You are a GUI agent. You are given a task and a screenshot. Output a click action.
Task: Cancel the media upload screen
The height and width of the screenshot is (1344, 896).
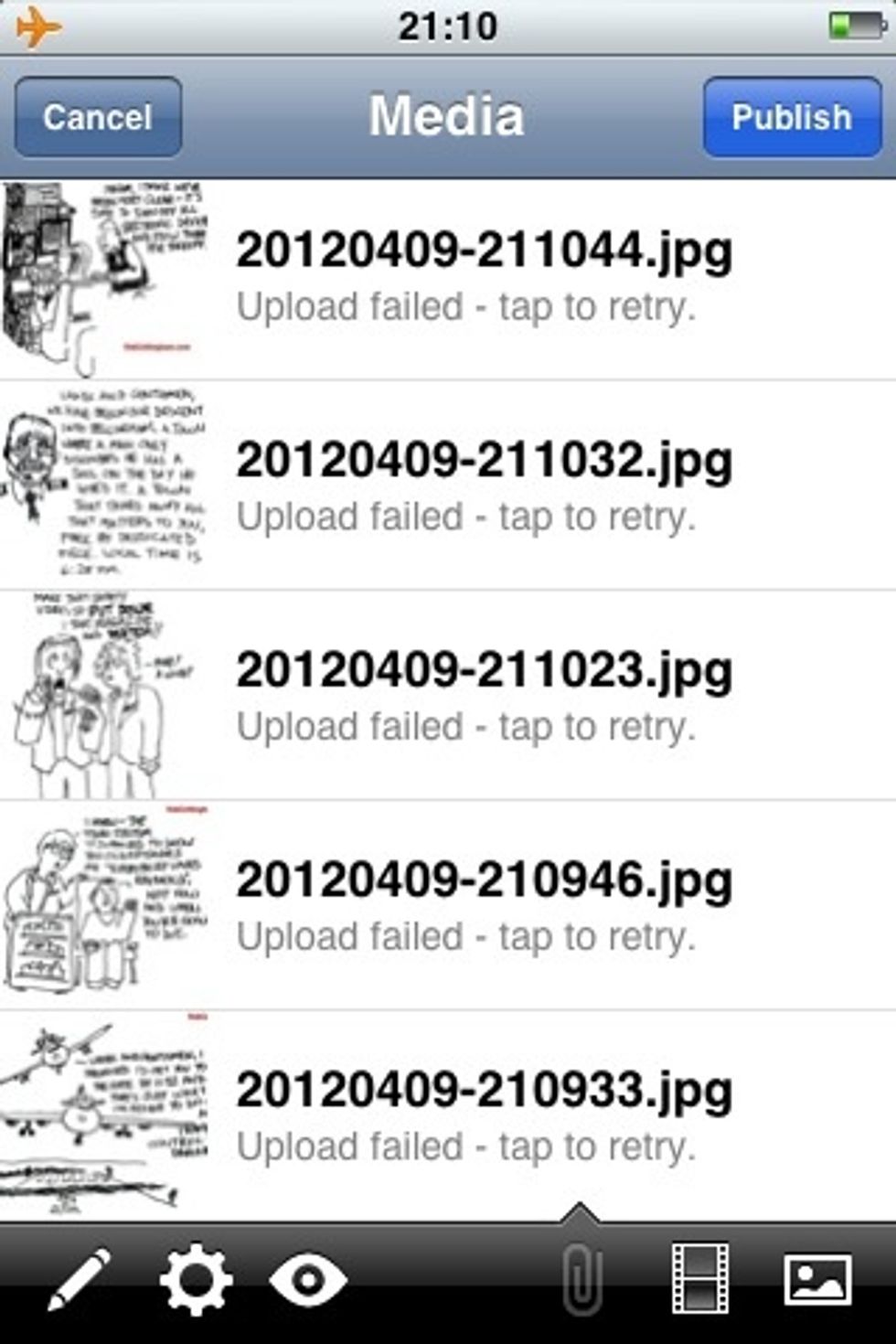(97, 116)
